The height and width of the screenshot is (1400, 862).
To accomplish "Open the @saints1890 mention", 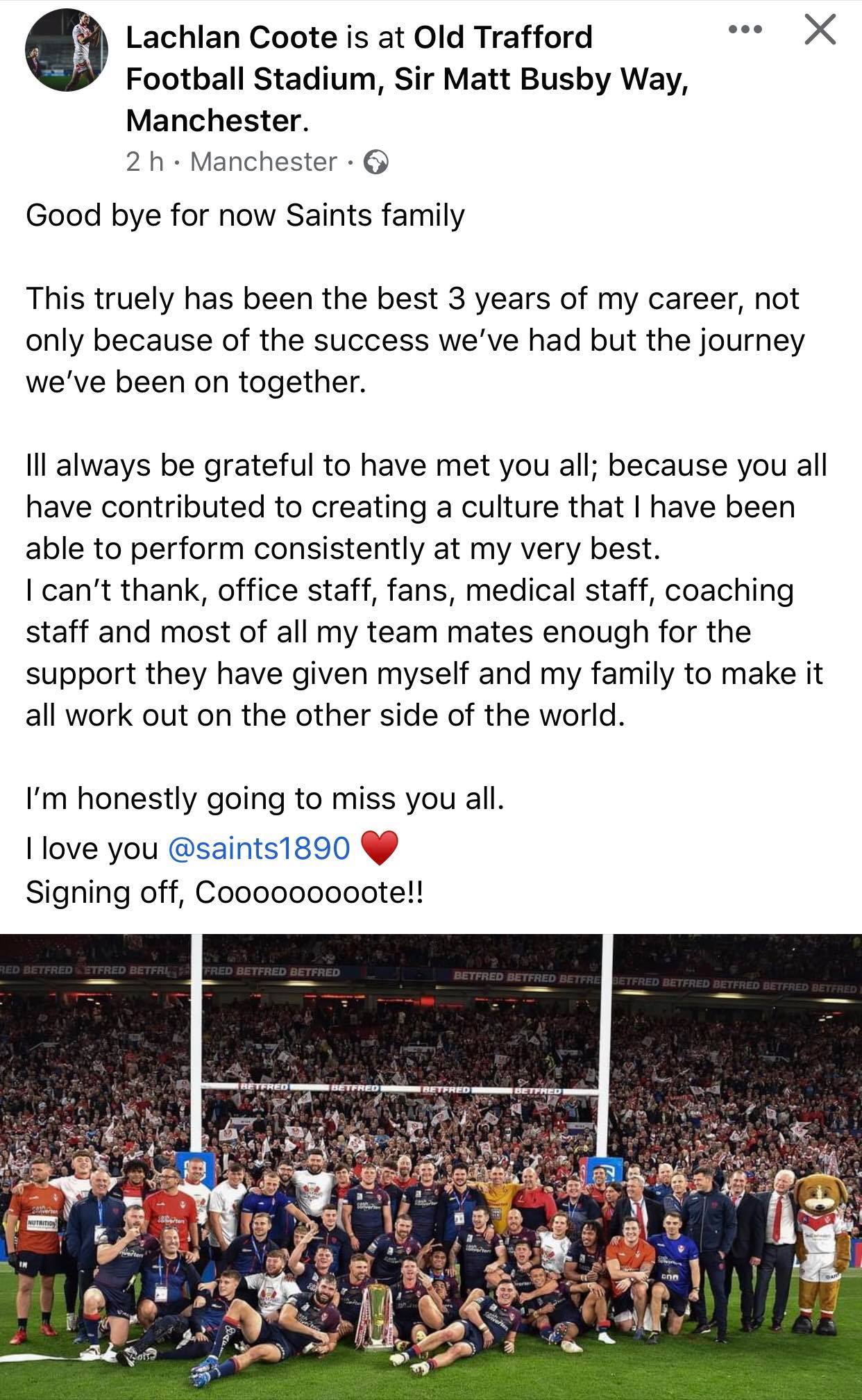I will tap(259, 847).
